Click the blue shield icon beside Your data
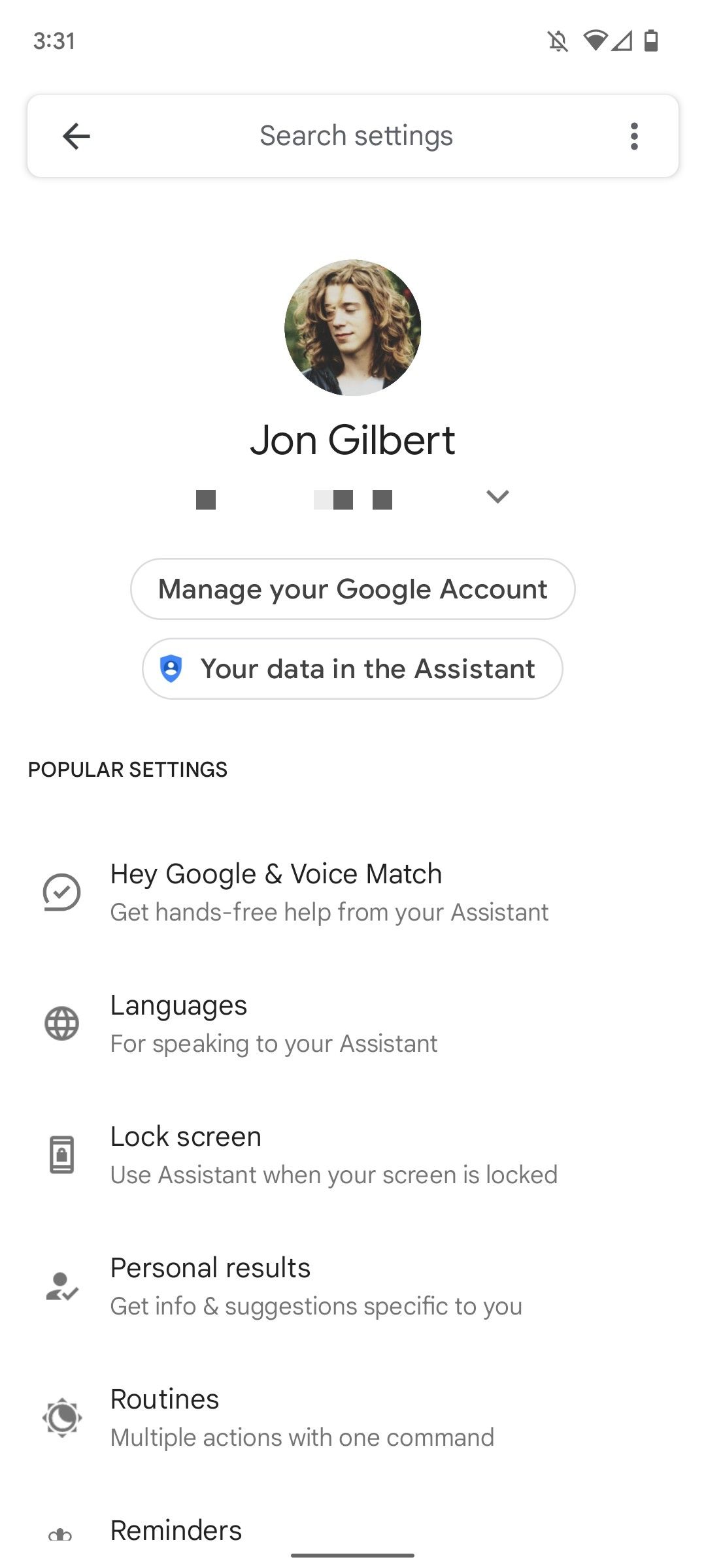Viewport: 706px width, 1568px height. tap(171, 668)
